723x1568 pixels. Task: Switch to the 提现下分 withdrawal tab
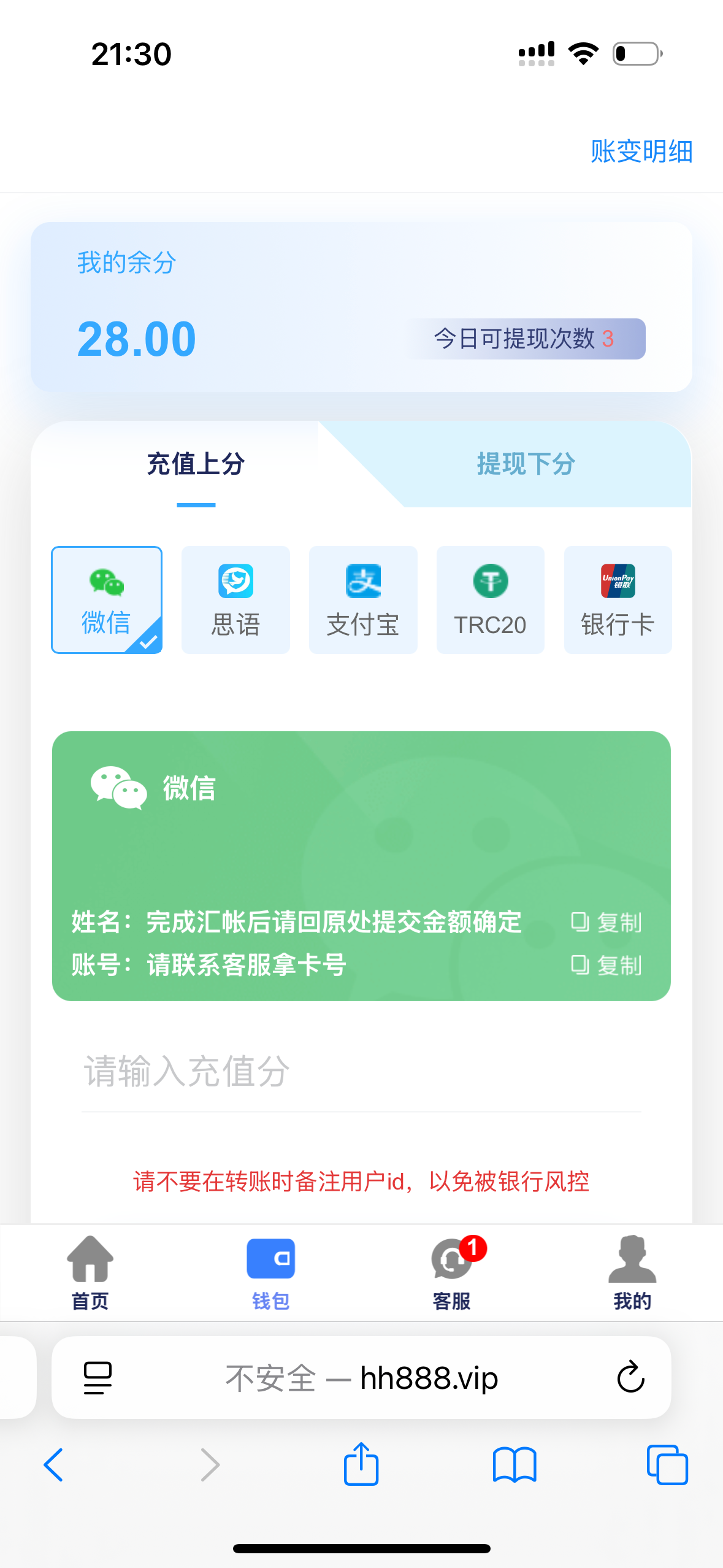tap(526, 464)
